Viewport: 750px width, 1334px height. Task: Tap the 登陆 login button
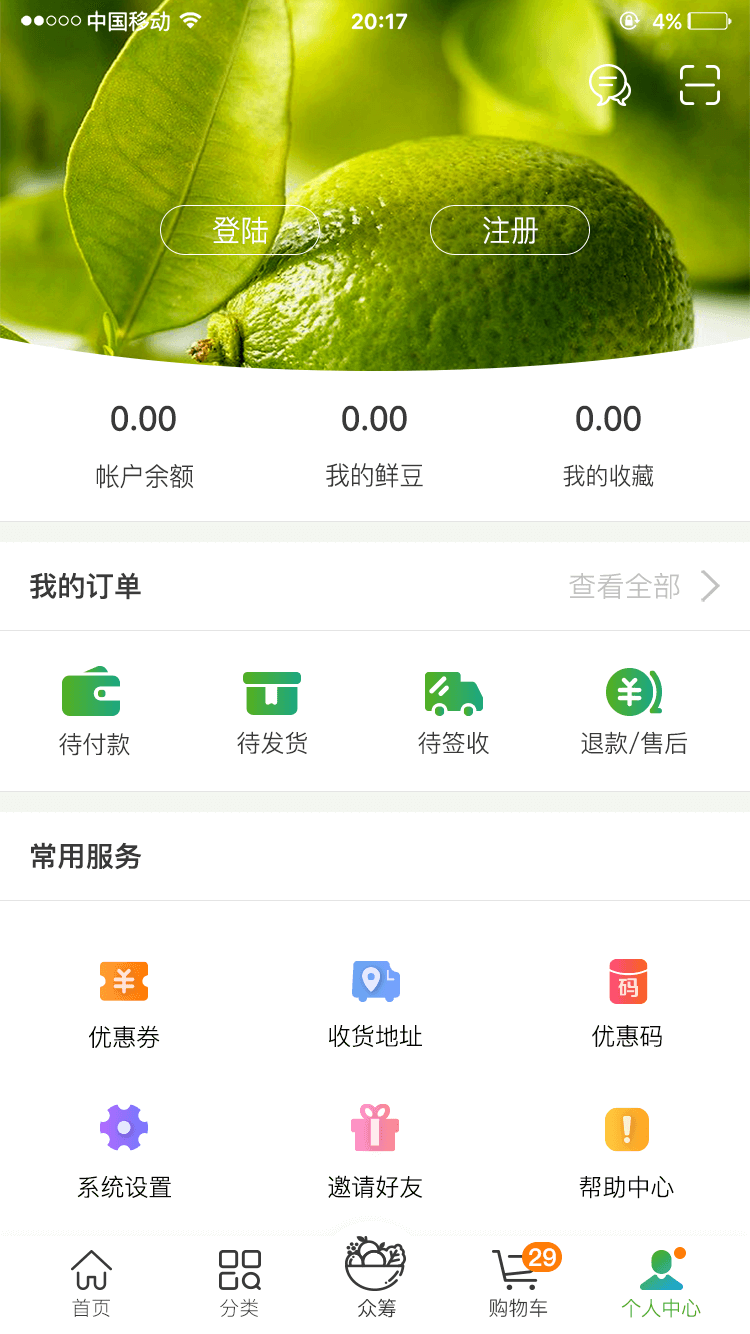(x=240, y=231)
